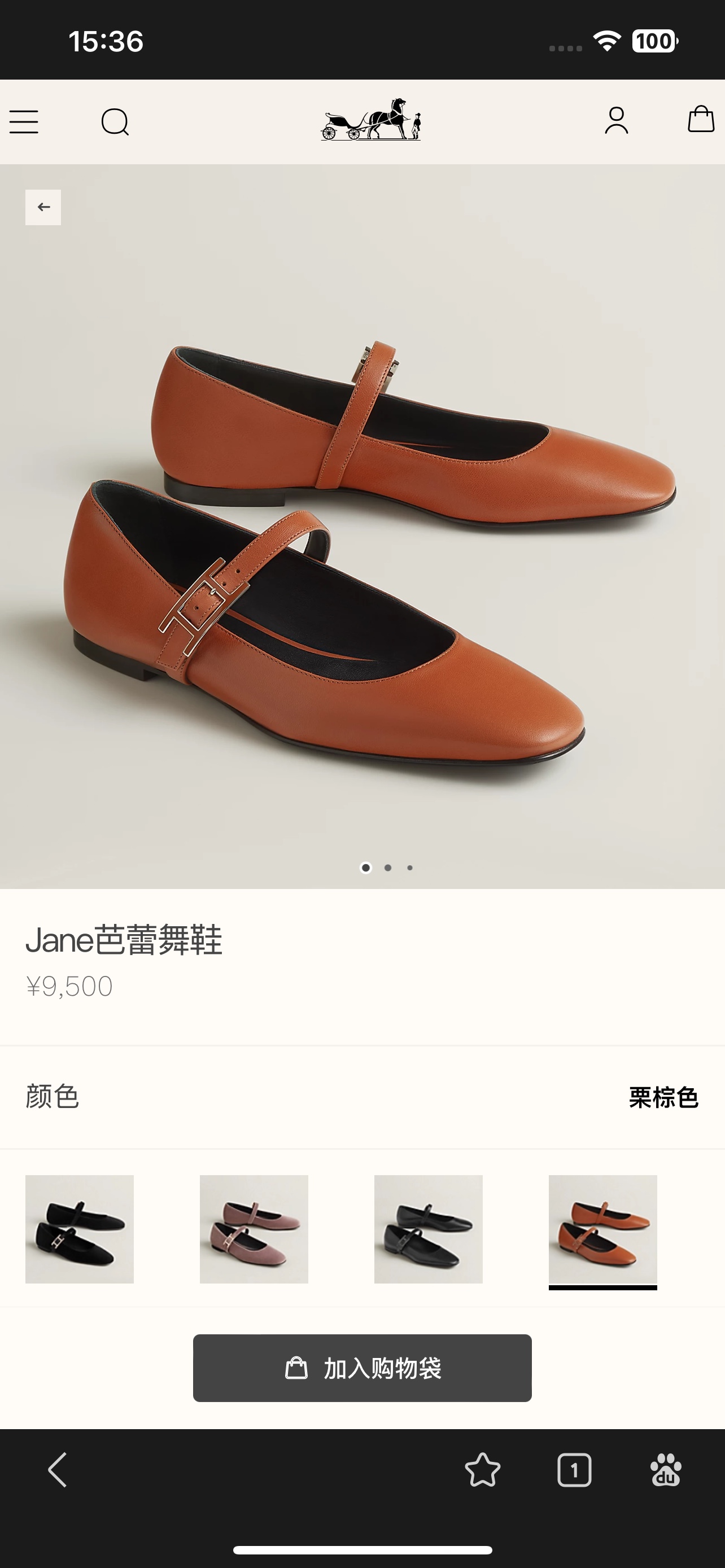Viewport: 725px width, 1568px height.
Task: Open the shopping bag icon
Action: coord(700,119)
